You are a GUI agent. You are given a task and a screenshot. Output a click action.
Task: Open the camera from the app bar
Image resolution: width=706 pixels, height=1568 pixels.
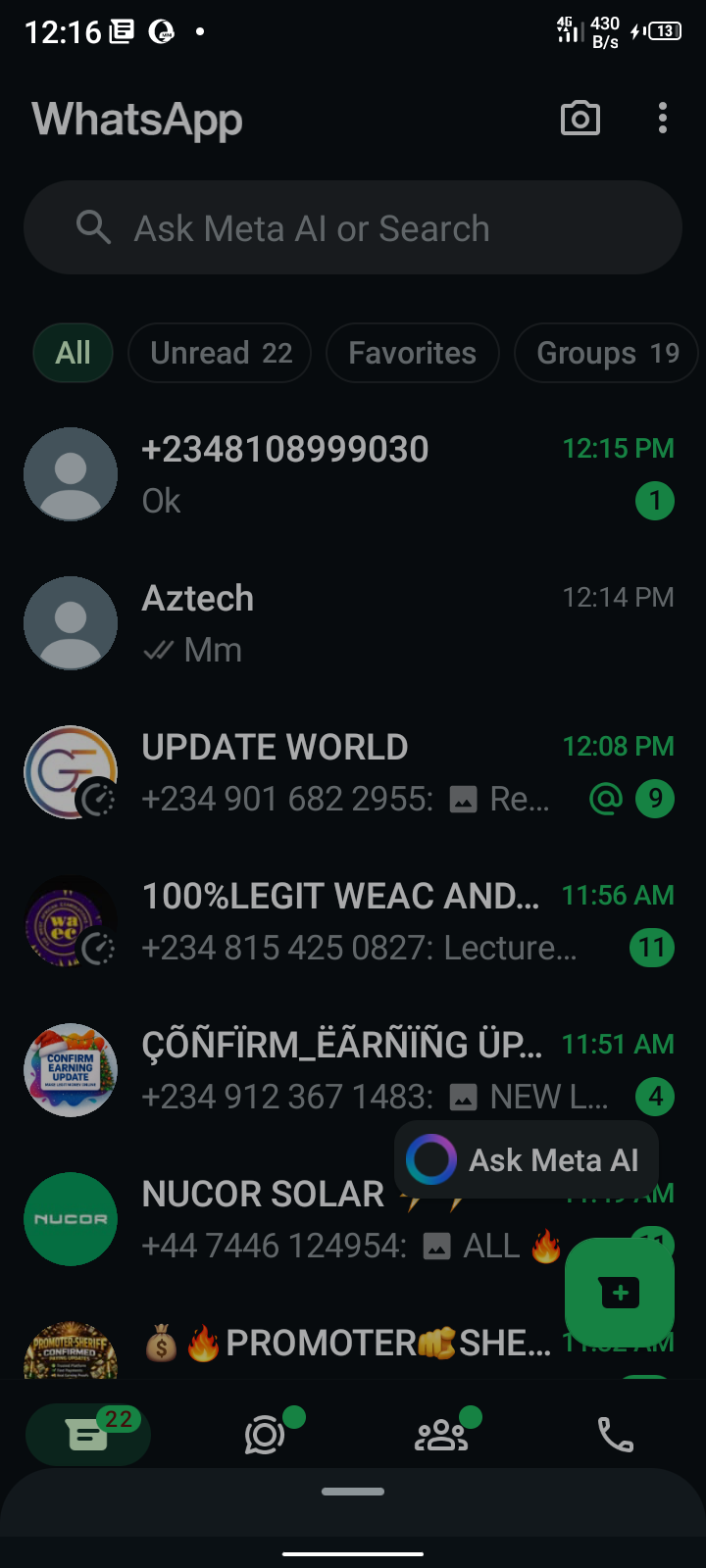(580, 119)
